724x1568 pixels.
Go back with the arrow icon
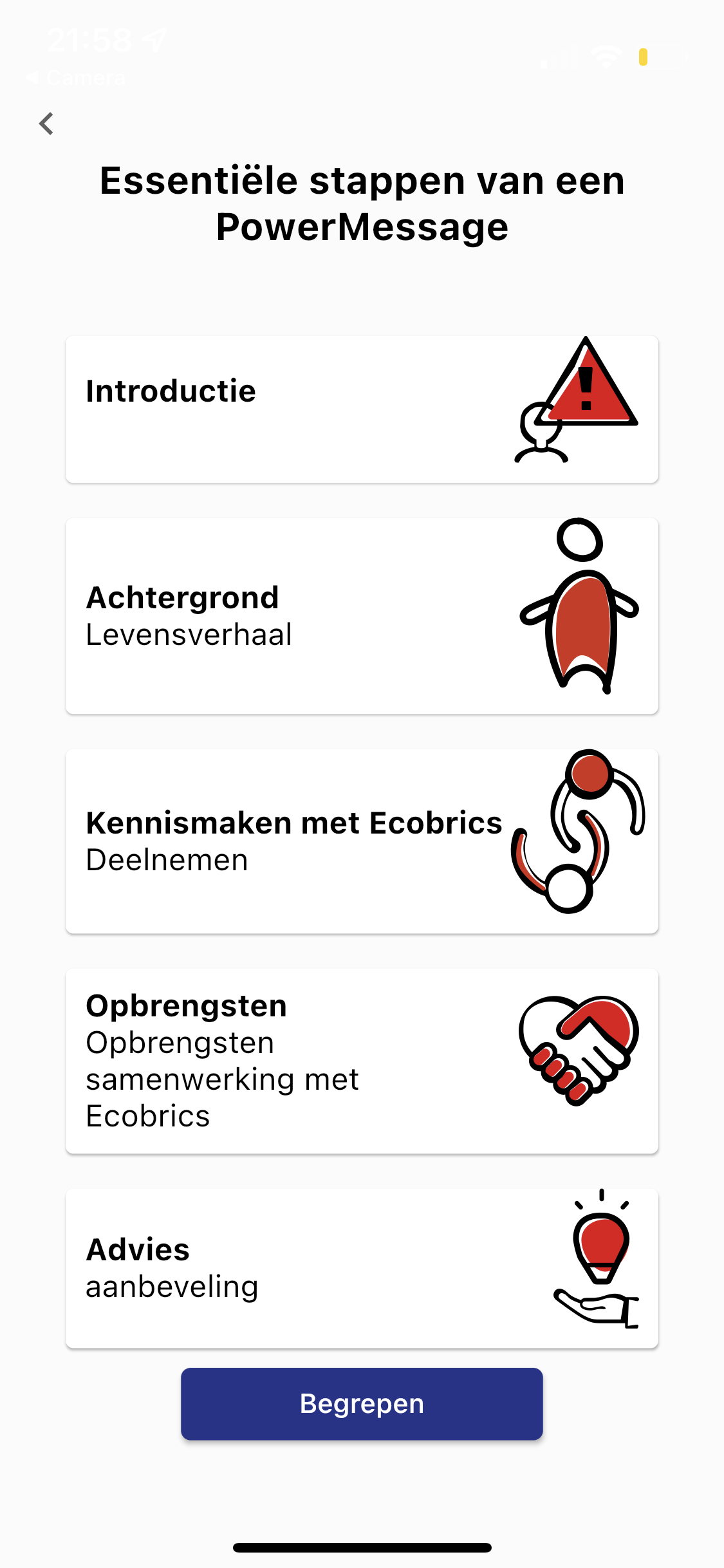pos(46,124)
